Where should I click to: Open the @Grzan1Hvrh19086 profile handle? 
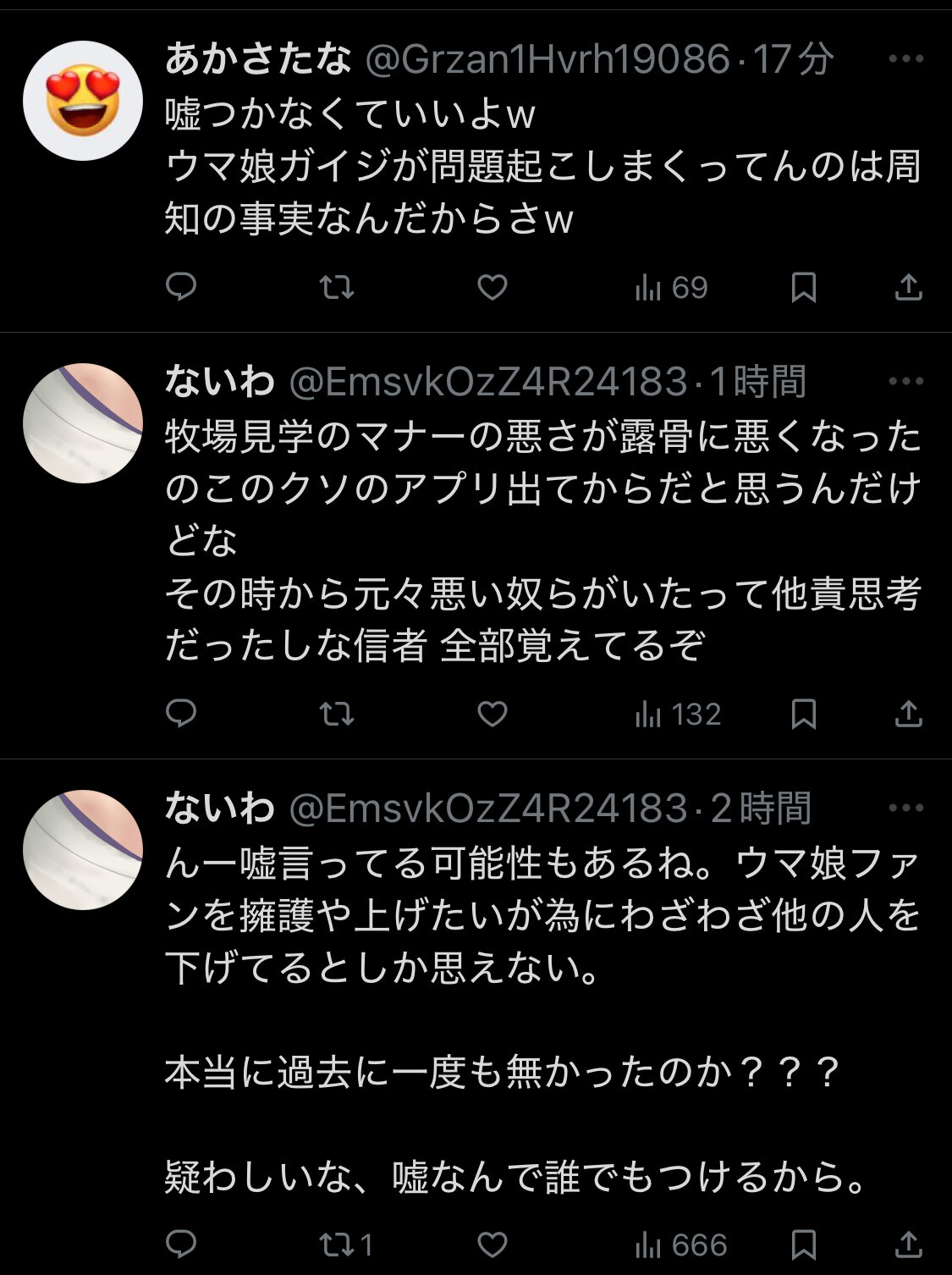pyautogui.click(x=548, y=59)
